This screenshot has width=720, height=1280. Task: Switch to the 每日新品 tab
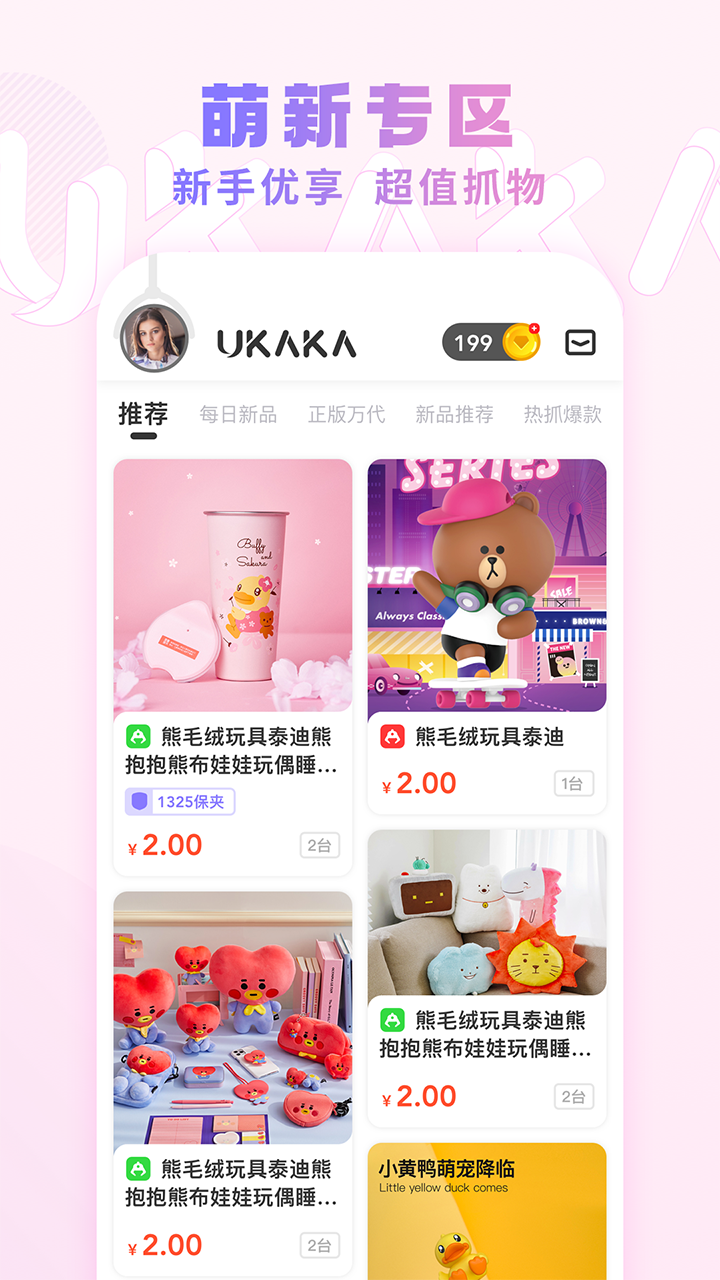(x=237, y=414)
